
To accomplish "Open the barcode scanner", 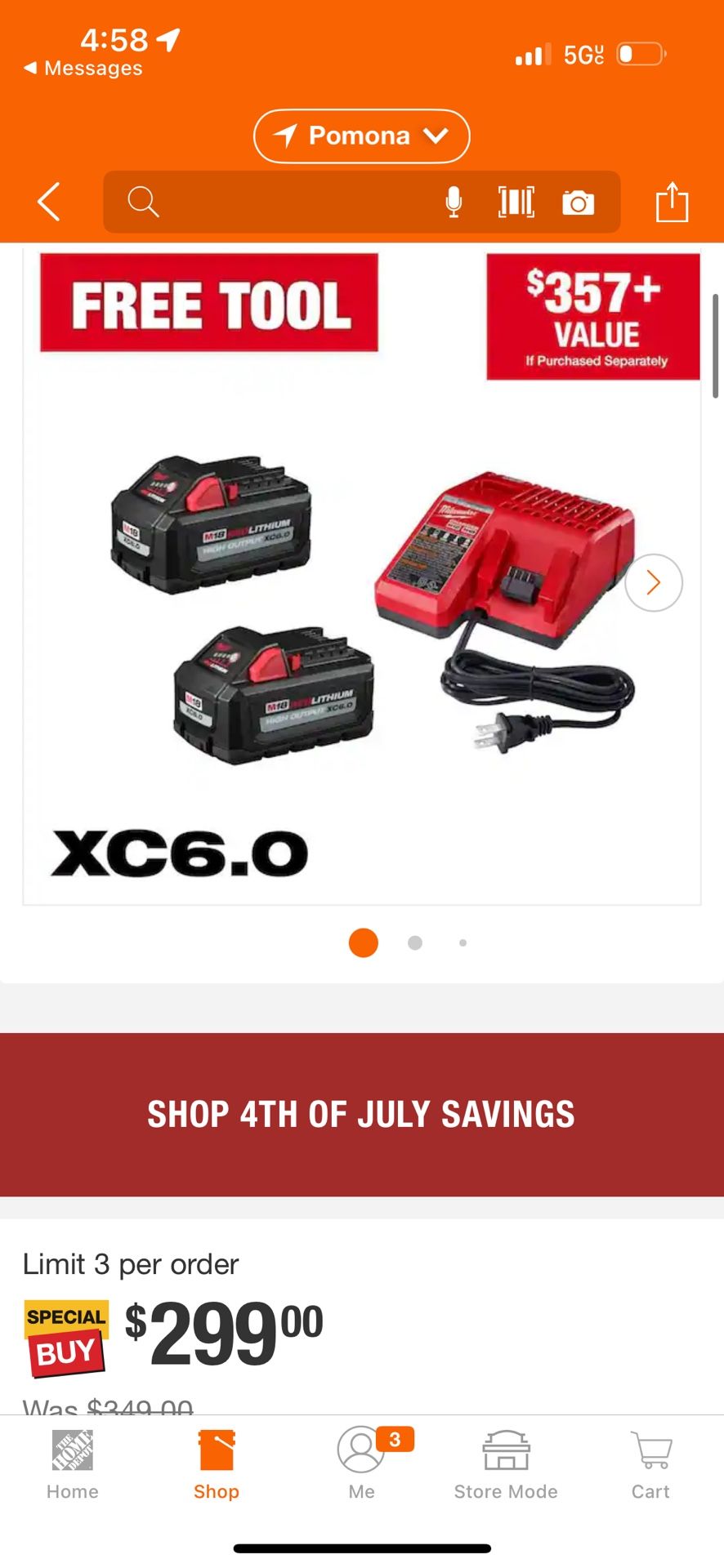I will tap(516, 202).
